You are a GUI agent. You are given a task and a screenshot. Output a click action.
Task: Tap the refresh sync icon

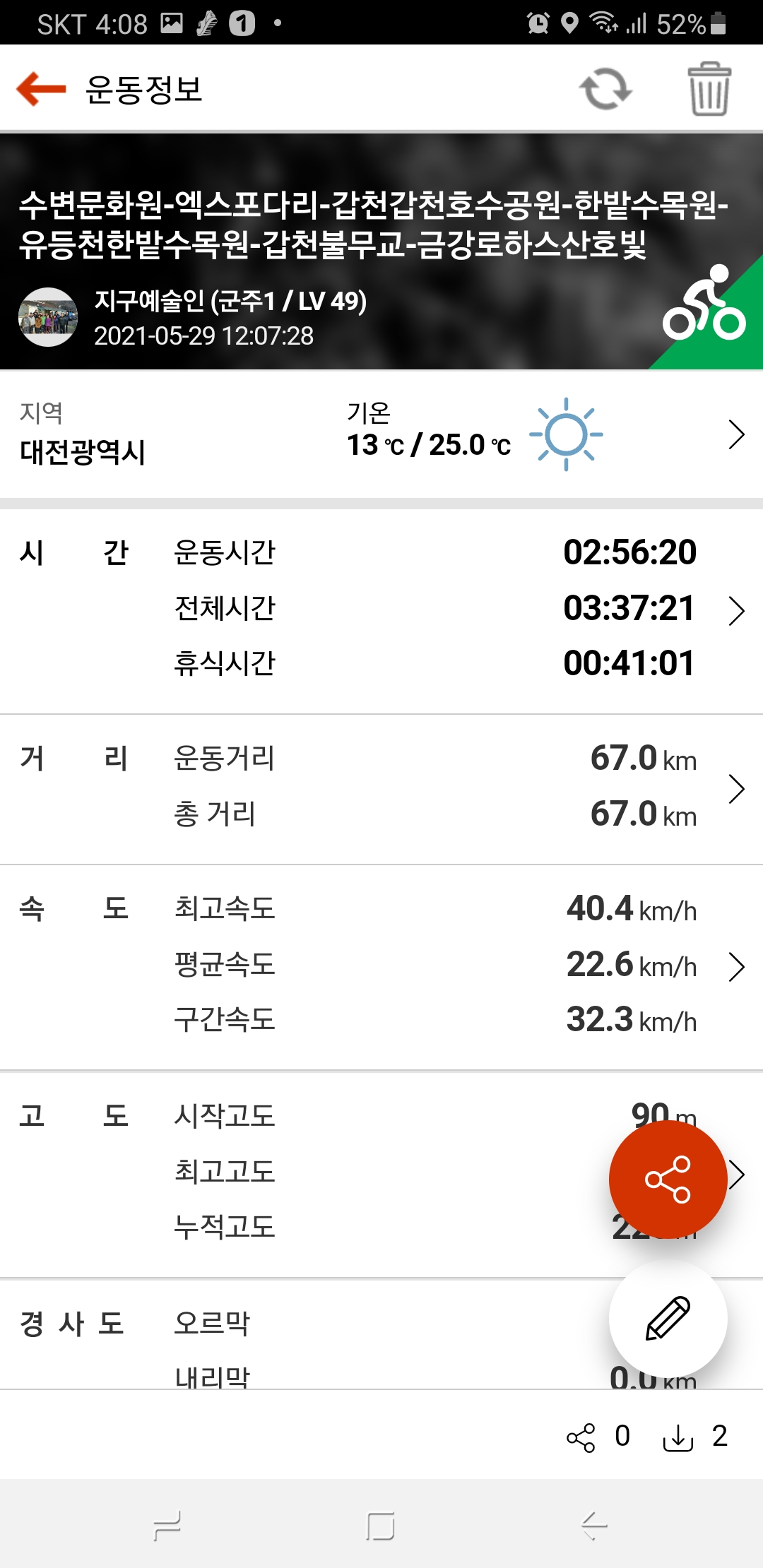pos(605,90)
